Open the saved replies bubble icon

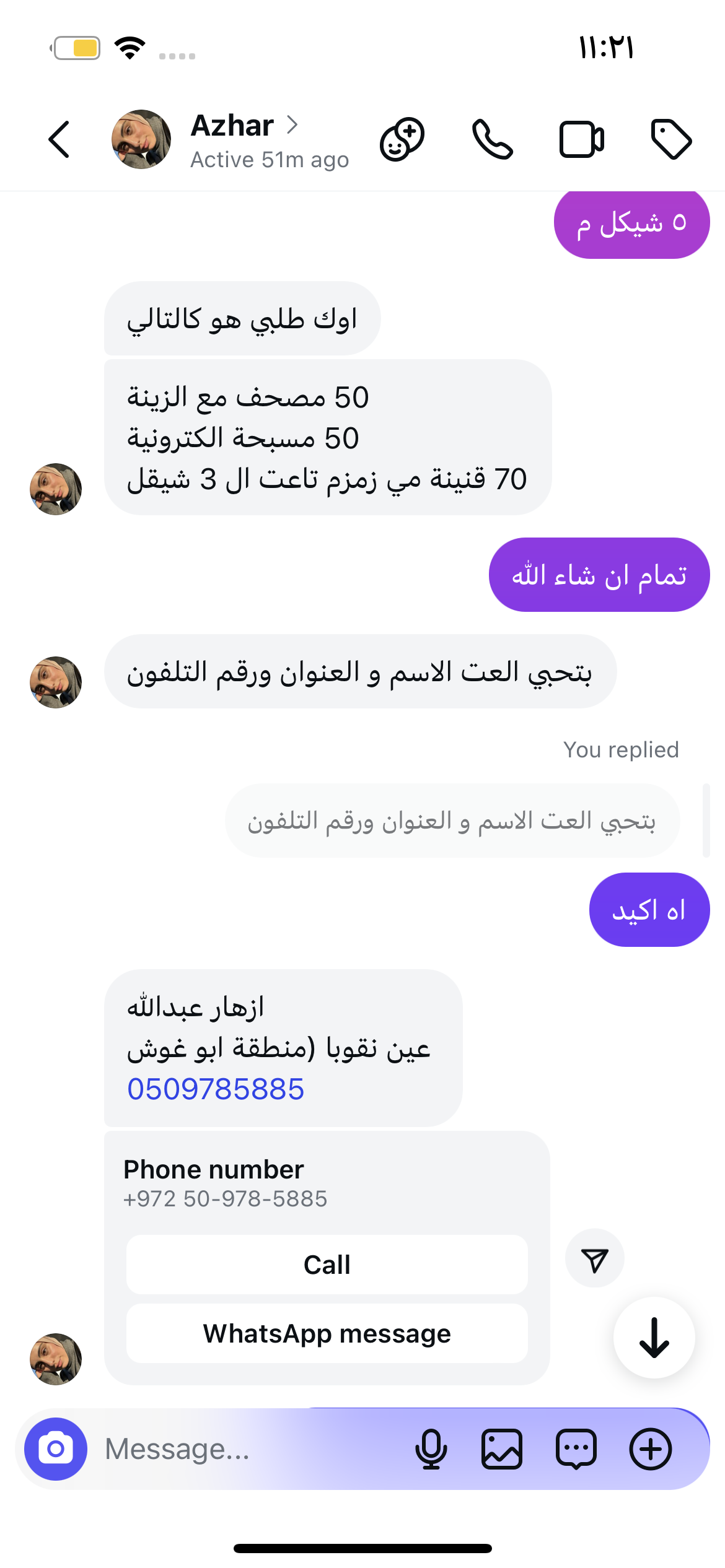(x=576, y=1449)
